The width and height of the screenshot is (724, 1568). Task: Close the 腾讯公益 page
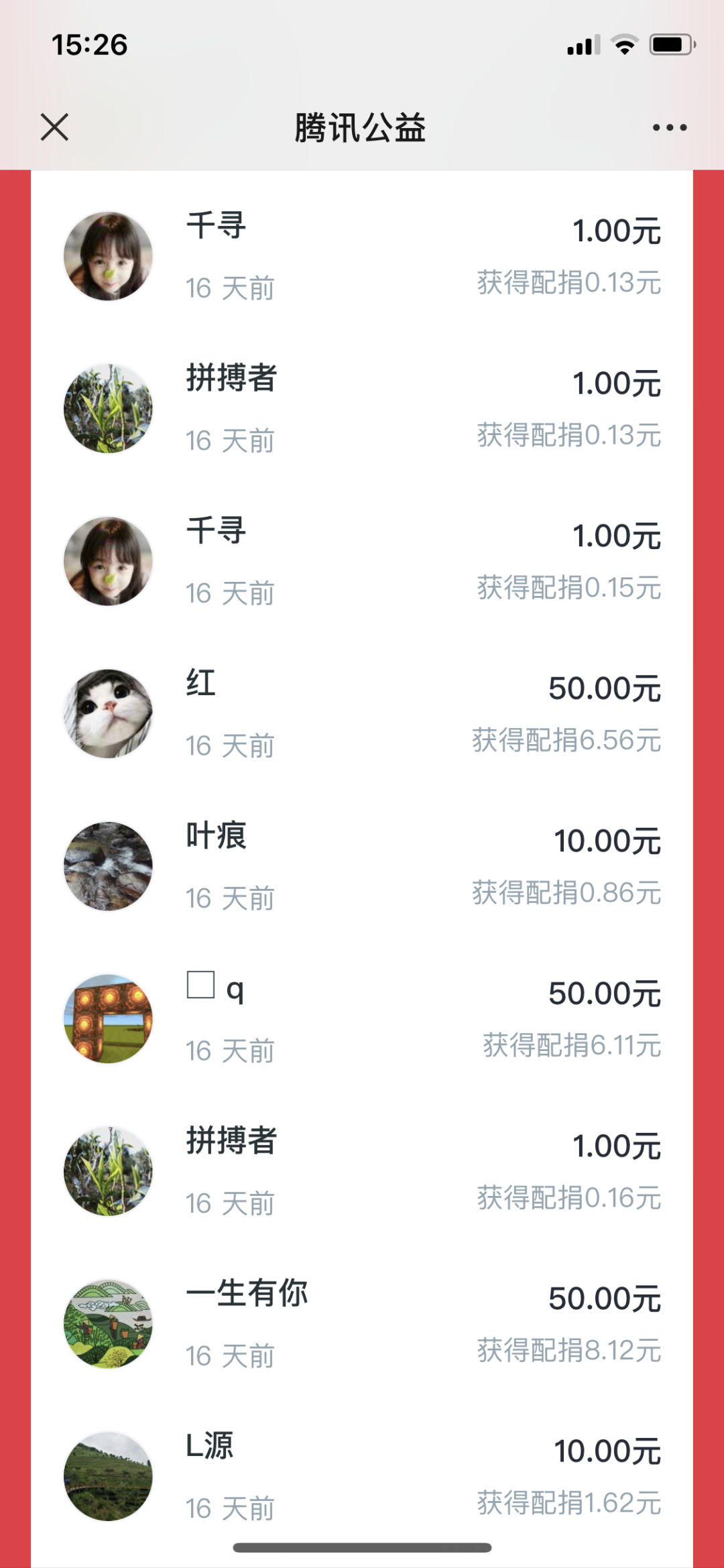tap(54, 127)
